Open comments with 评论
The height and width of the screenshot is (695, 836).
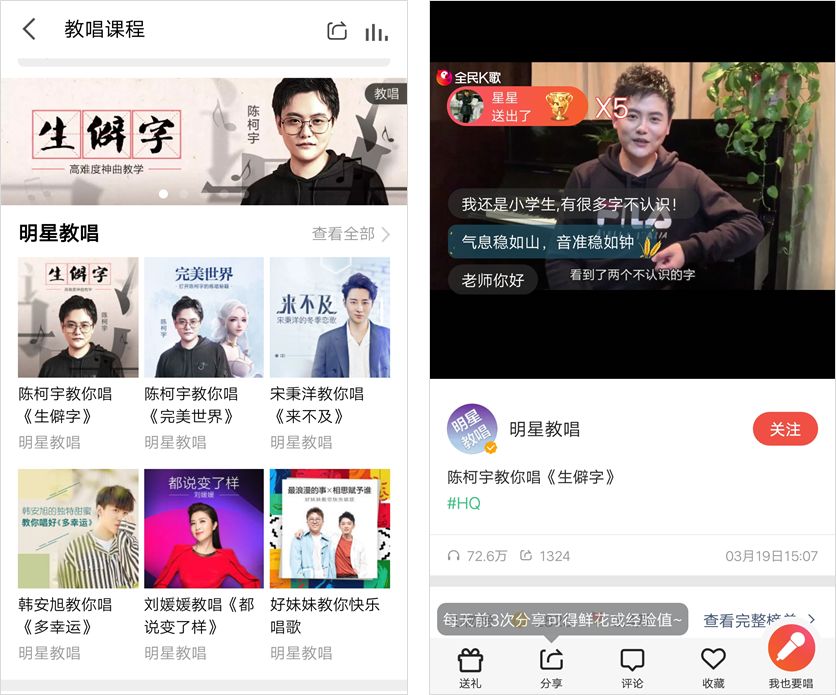632,668
